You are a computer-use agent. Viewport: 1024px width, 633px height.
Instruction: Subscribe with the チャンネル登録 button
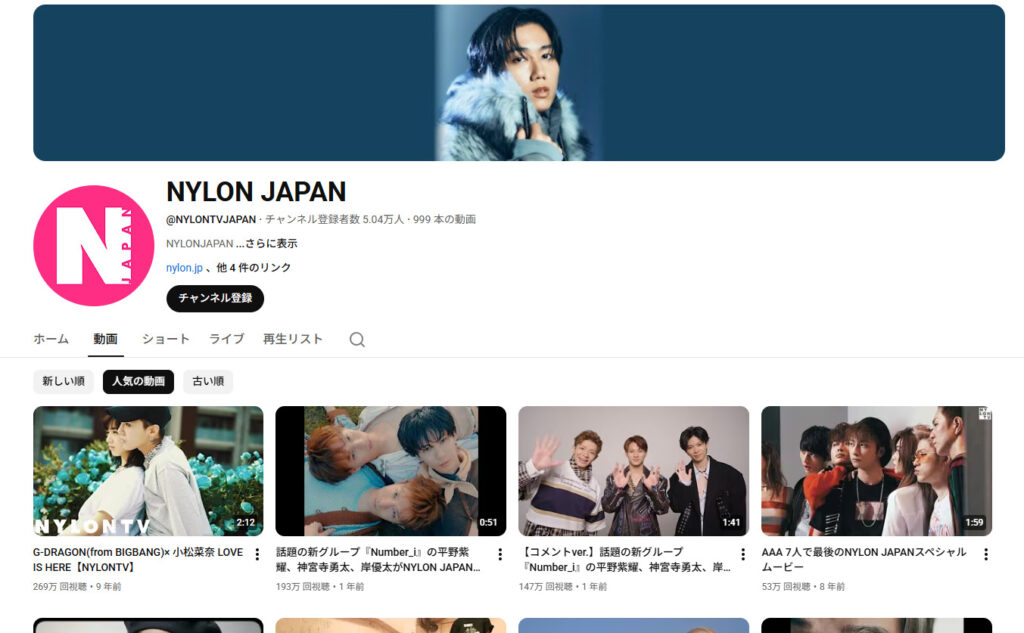point(215,298)
